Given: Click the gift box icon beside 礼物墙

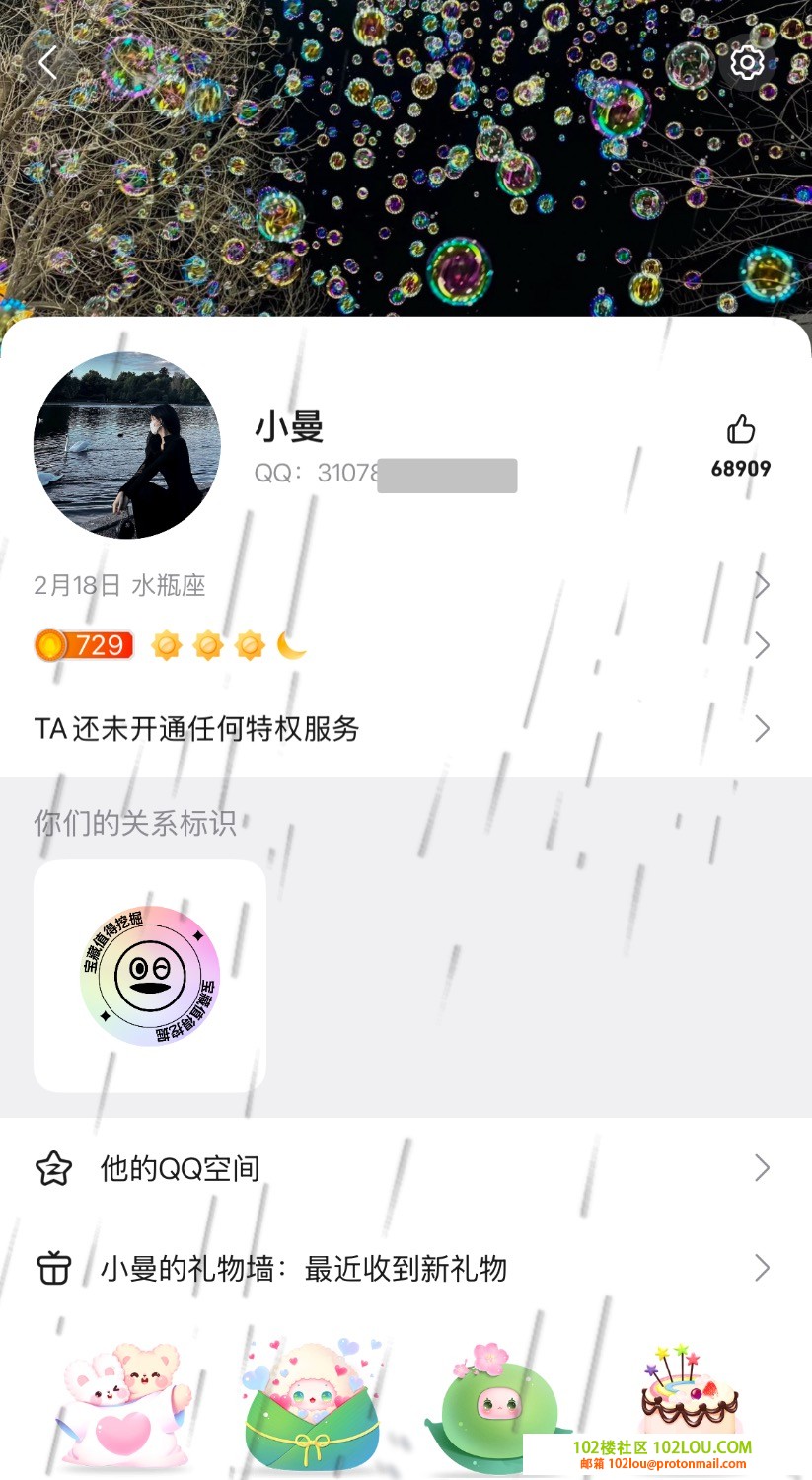Looking at the screenshot, I should tap(53, 1268).
